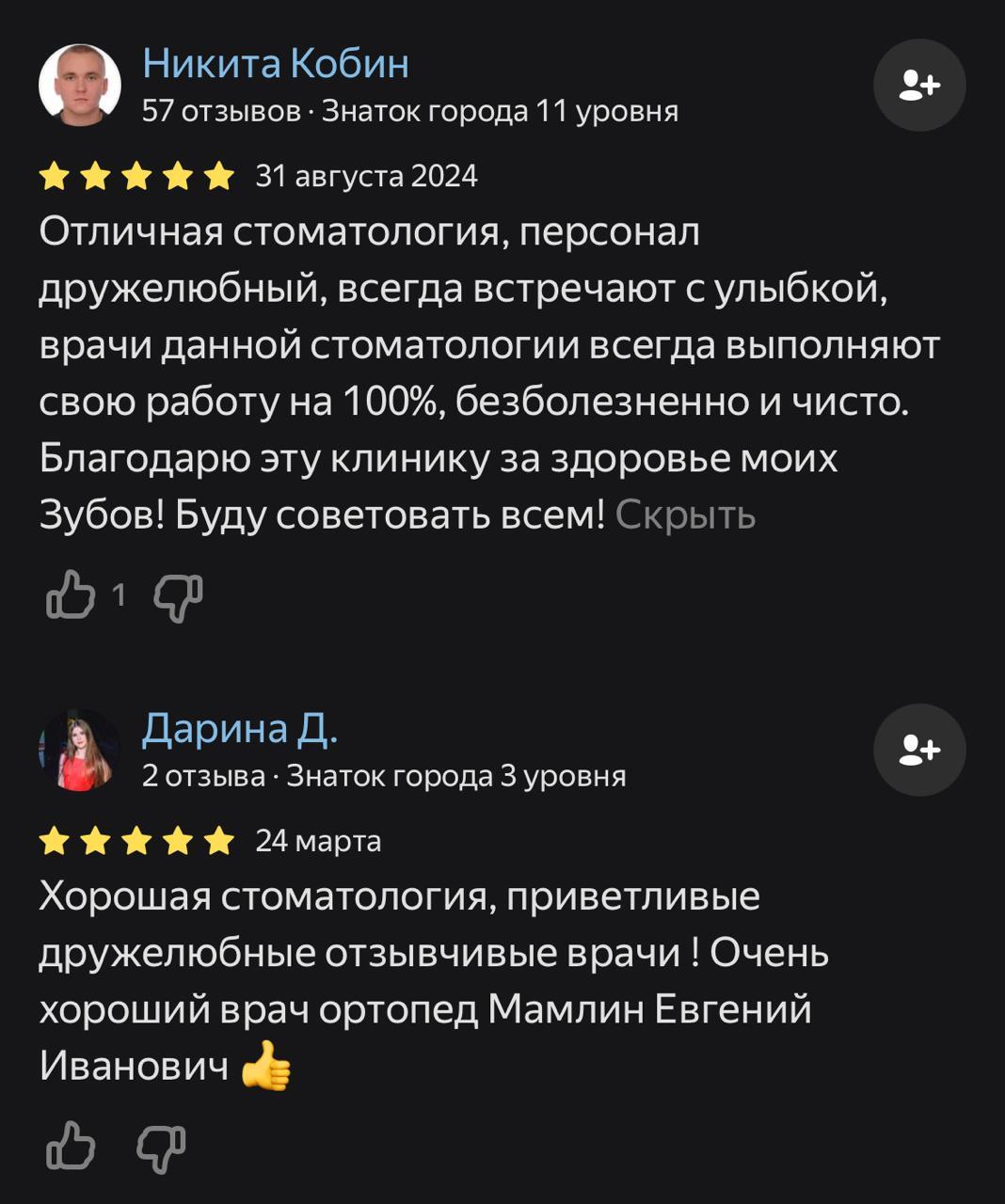Like Дарина Д.'s review

72,1146
